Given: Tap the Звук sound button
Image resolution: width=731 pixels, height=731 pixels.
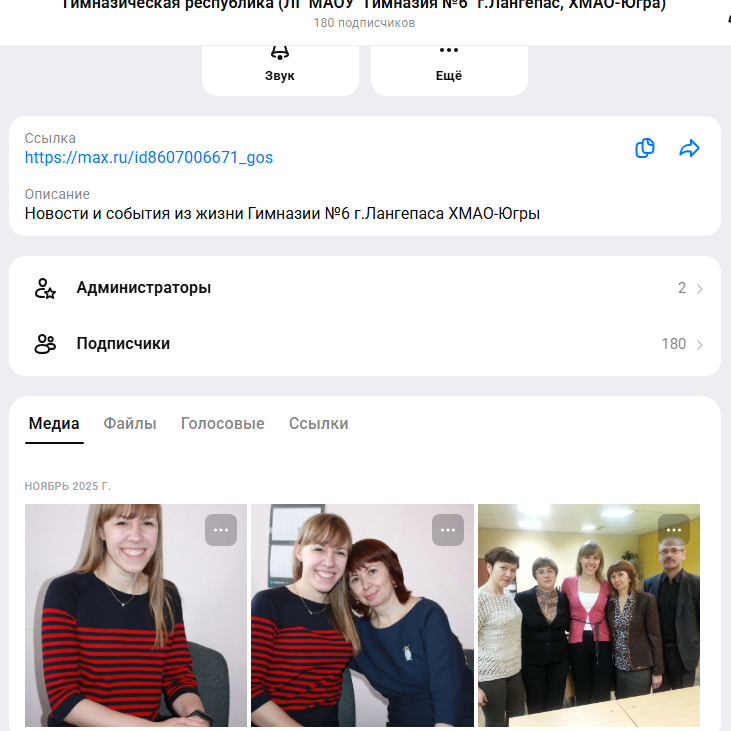Looking at the screenshot, I should (280, 64).
